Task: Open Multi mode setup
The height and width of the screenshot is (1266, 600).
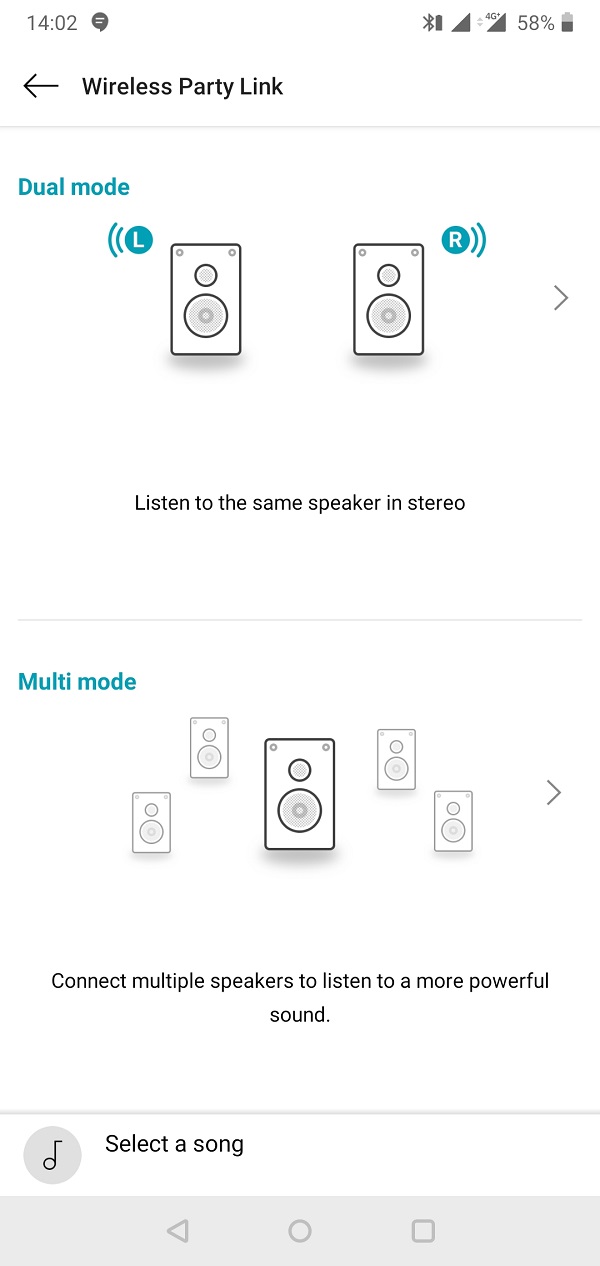Action: pyautogui.click(x=554, y=793)
